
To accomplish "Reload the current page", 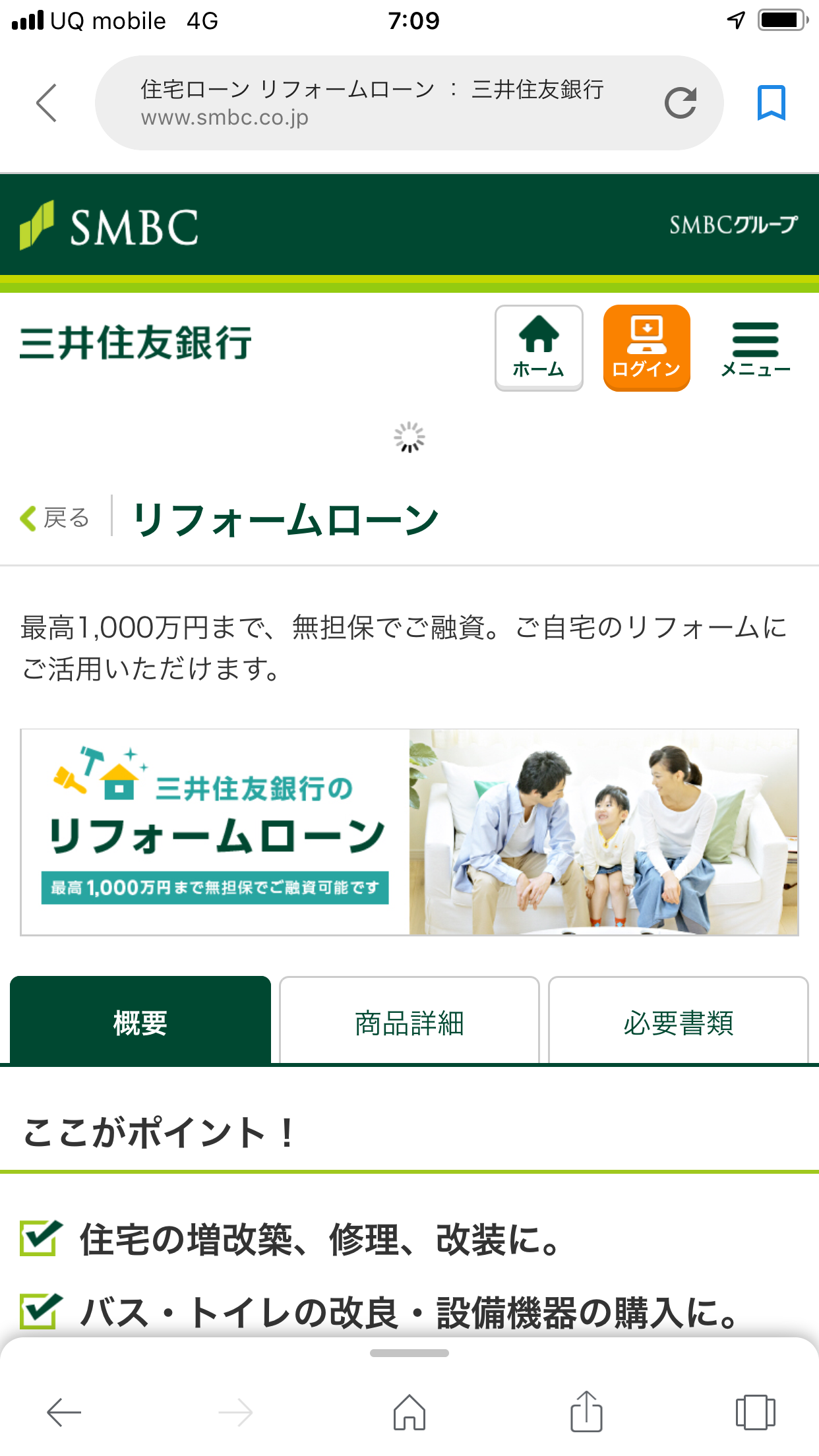I will pos(680,103).
